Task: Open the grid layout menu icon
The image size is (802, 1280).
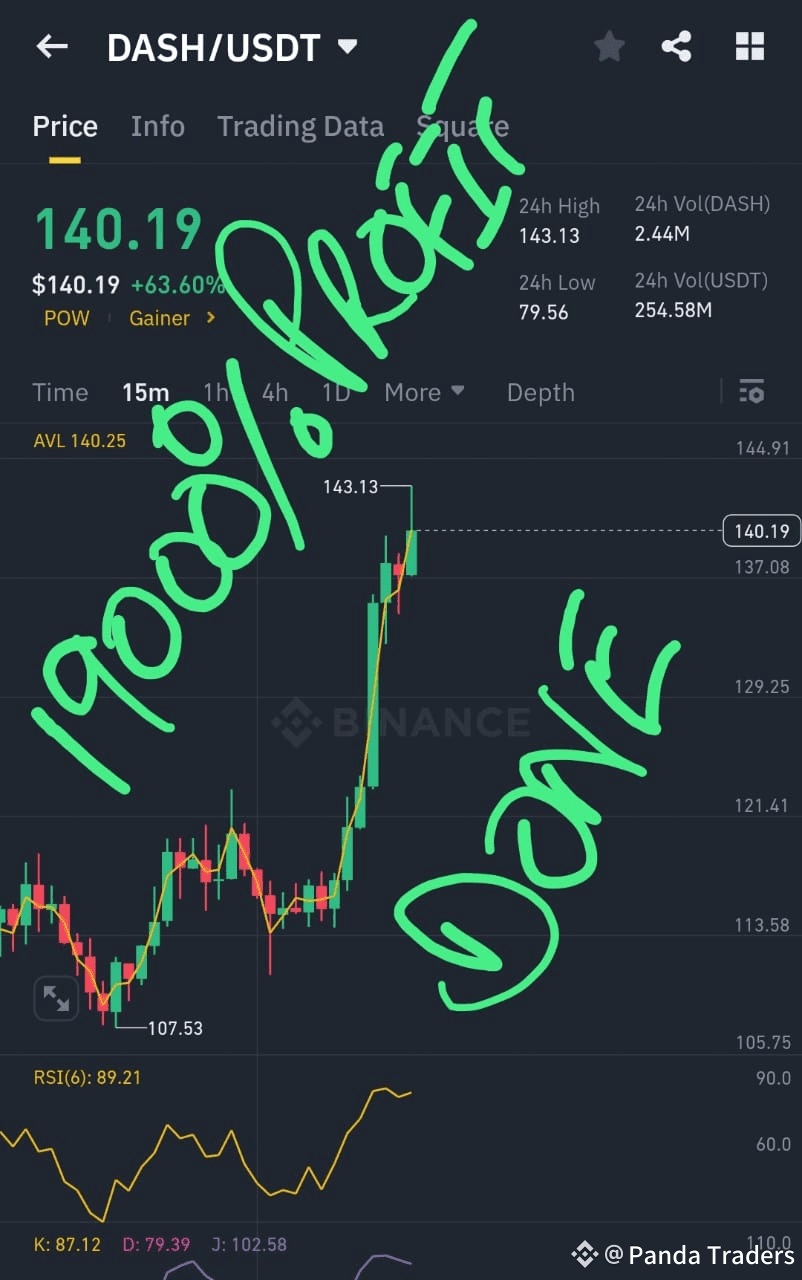Action: (x=750, y=46)
